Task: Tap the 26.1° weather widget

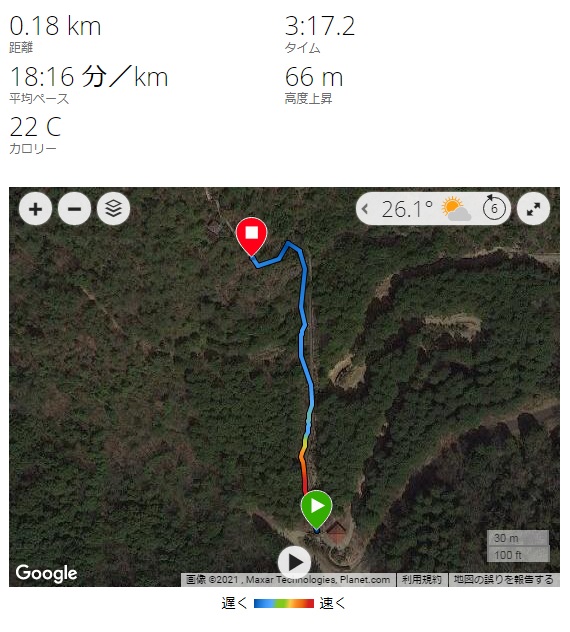Action: point(433,209)
